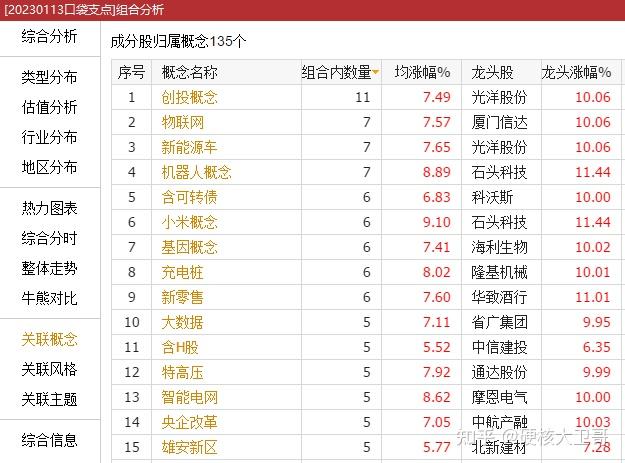625x463 pixels.
Task: Go to 综合信息
Action: pyautogui.click(x=49, y=439)
